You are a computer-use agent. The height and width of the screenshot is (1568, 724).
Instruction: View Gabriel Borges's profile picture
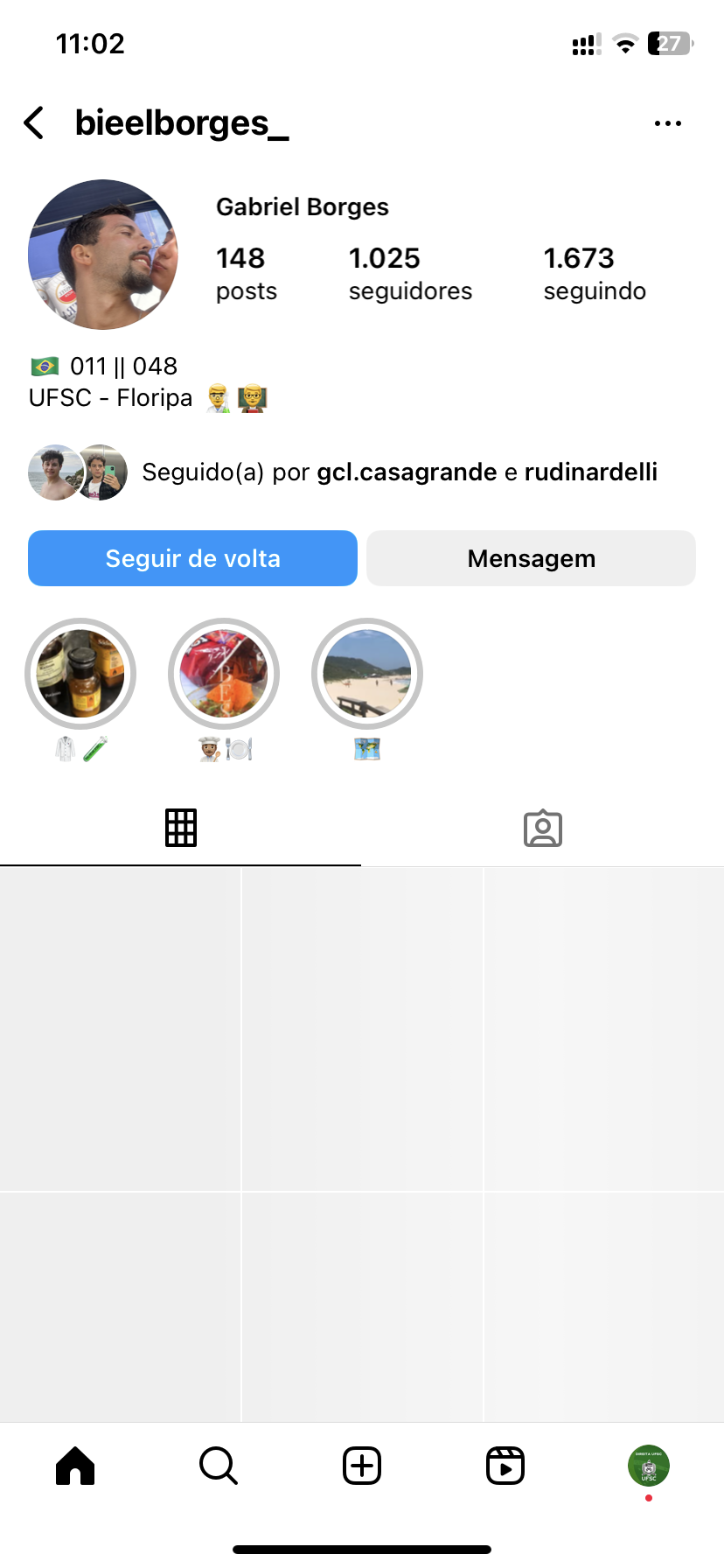click(103, 255)
